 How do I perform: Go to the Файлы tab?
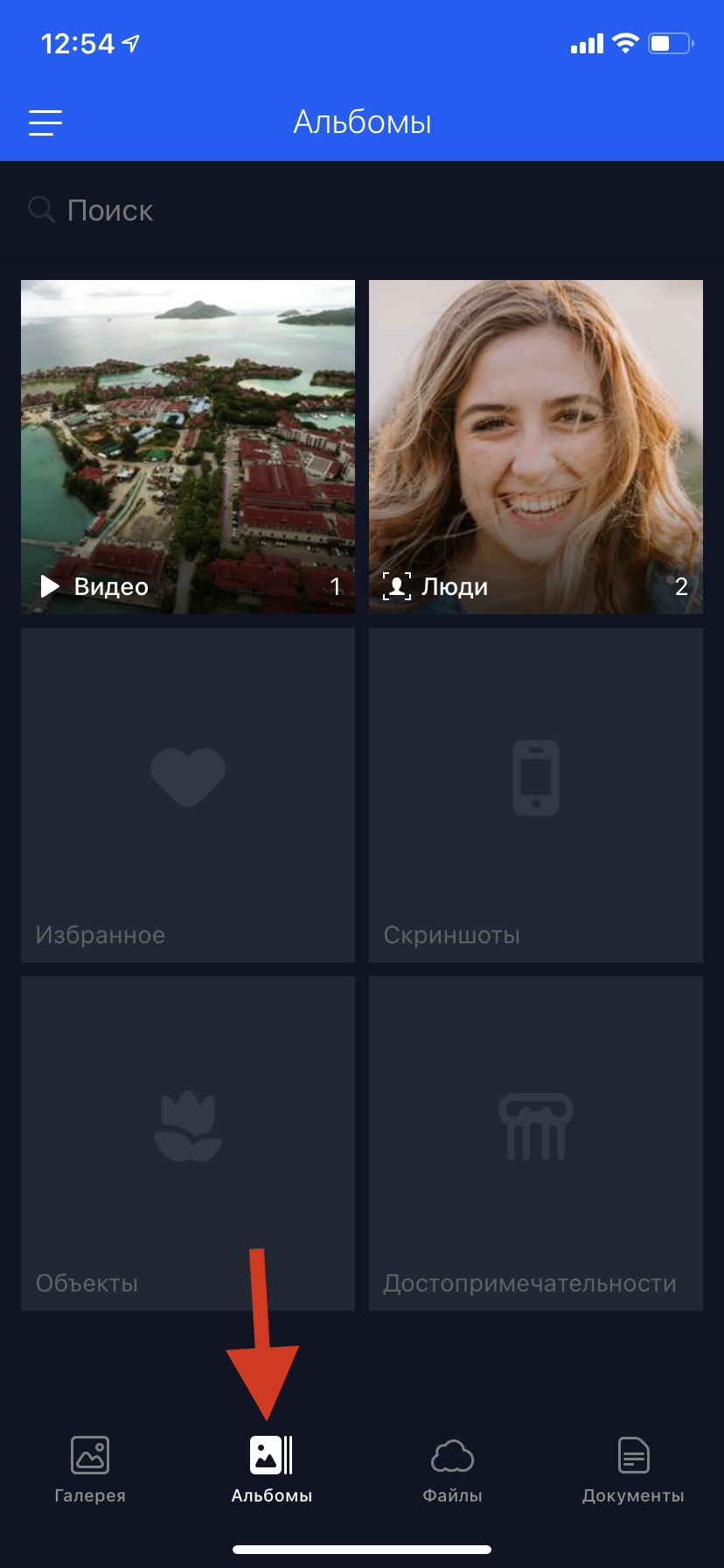[x=452, y=1470]
